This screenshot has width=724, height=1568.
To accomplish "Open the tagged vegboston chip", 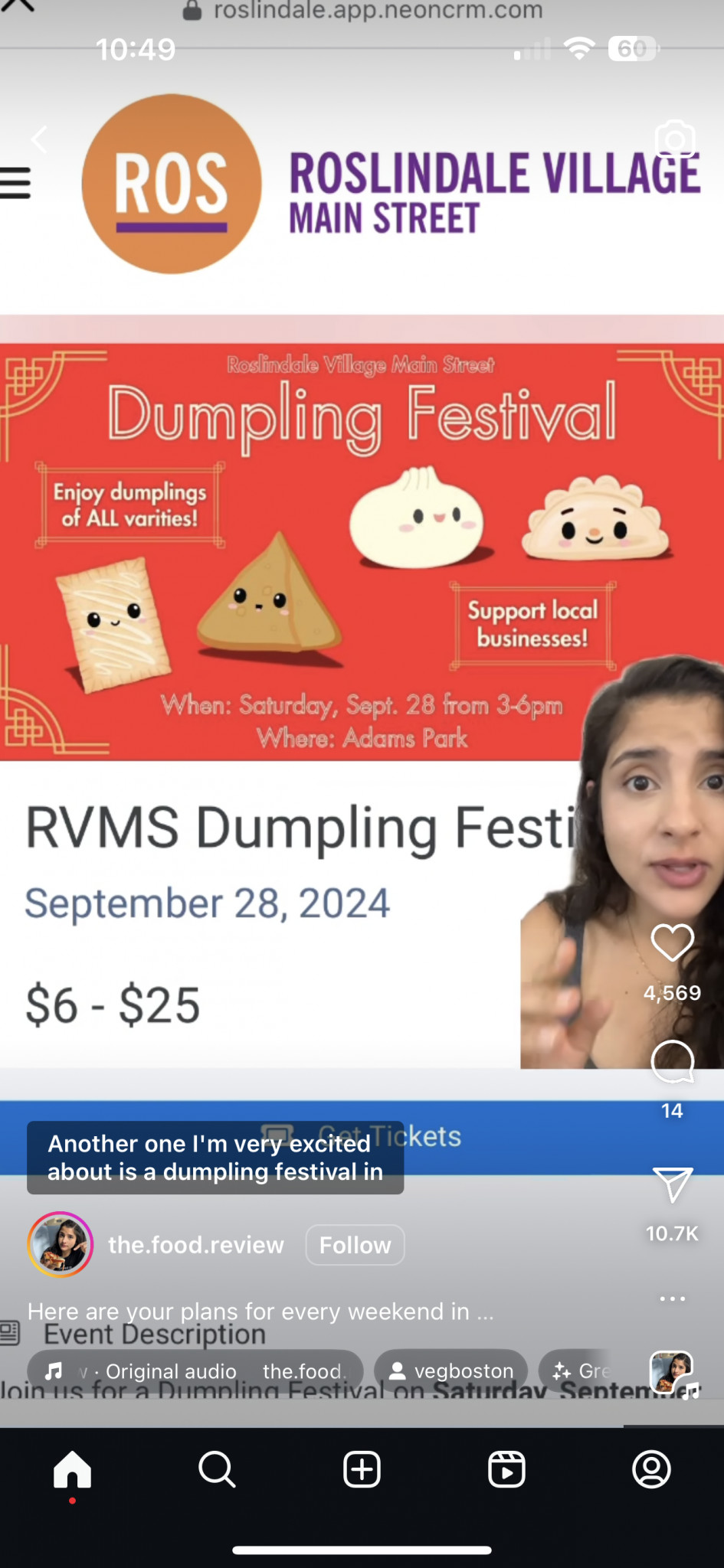I will pos(450,1370).
